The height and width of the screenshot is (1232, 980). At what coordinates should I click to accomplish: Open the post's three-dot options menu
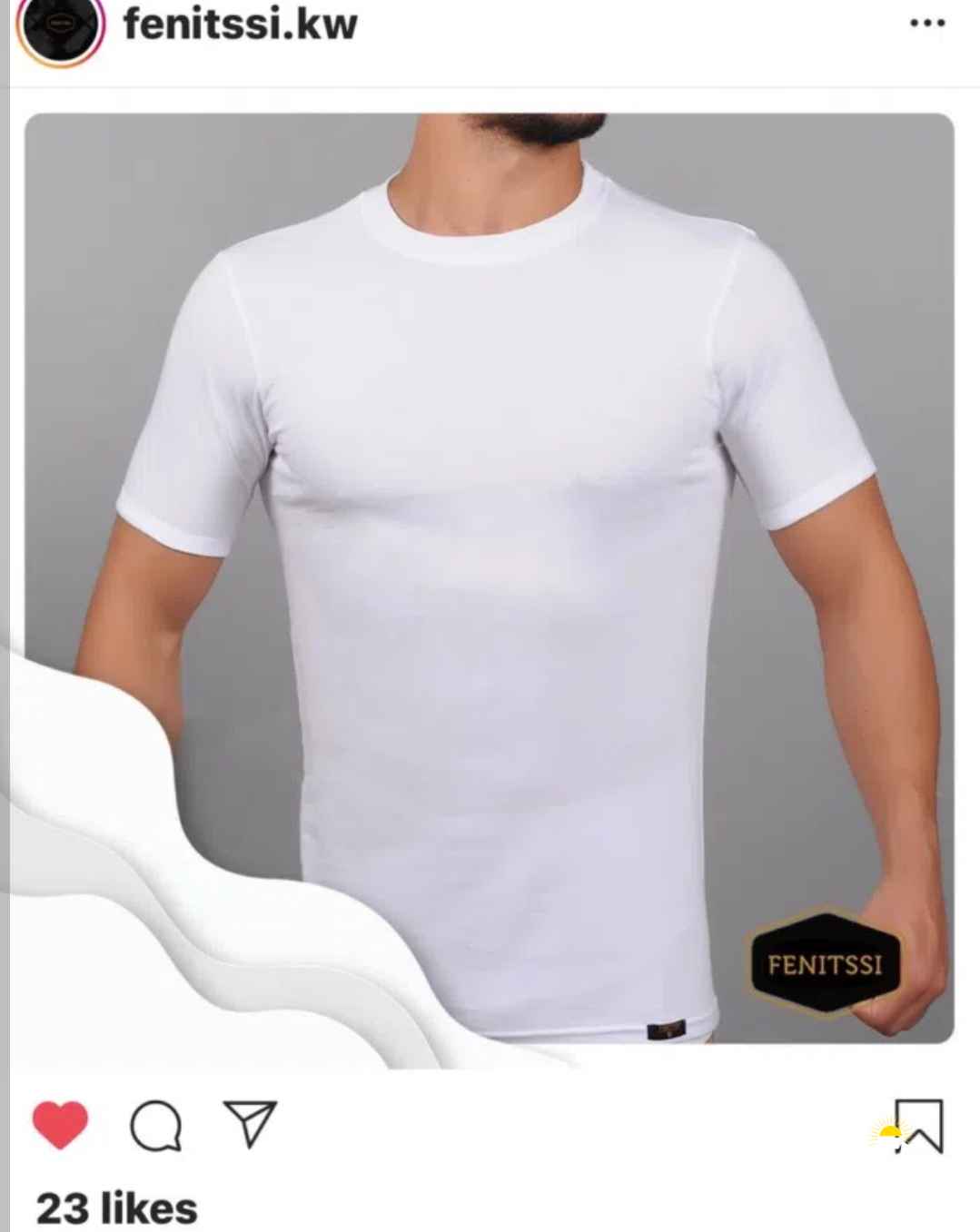coord(927,23)
